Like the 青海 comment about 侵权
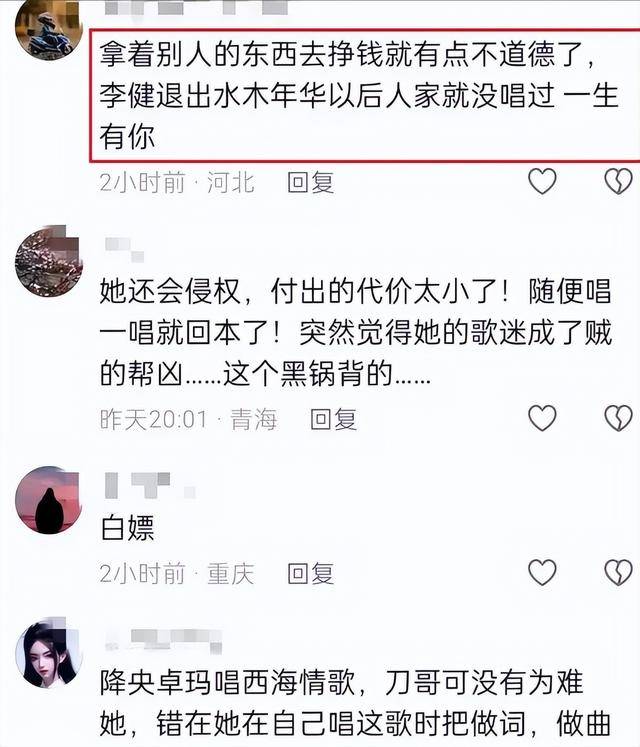This screenshot has width=640, height=747. coord(542,418)
